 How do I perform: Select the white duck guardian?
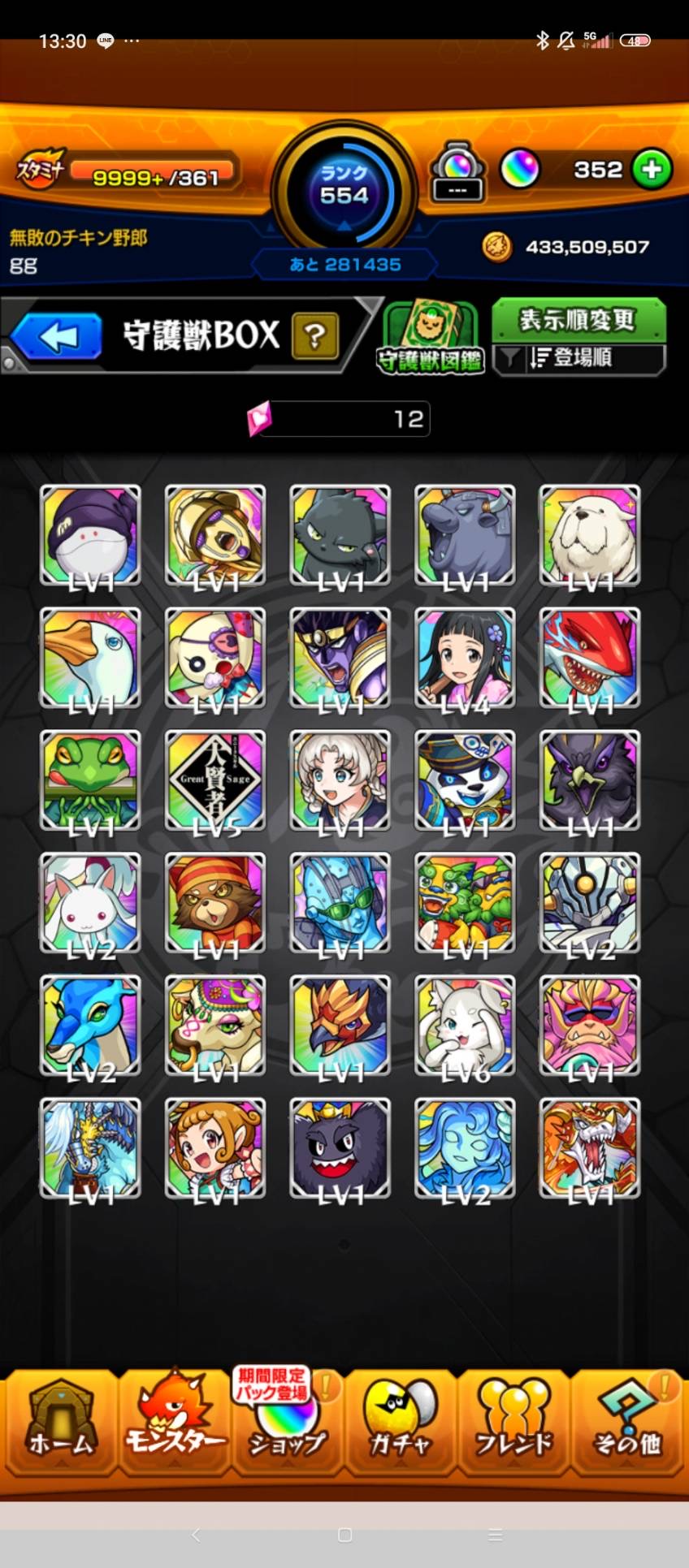(x=90, y=658)
